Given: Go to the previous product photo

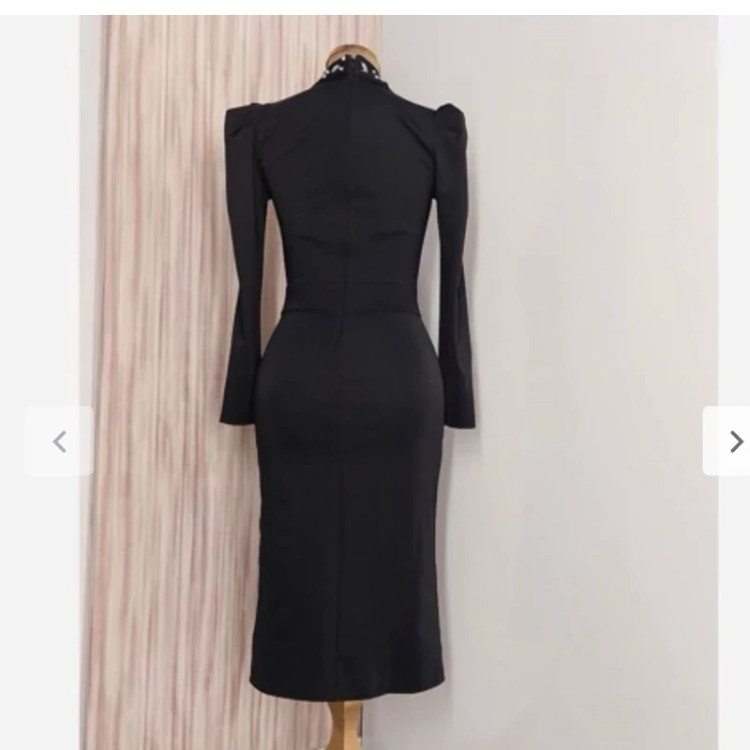Looking at the screenshot, I should pos(59,441).
